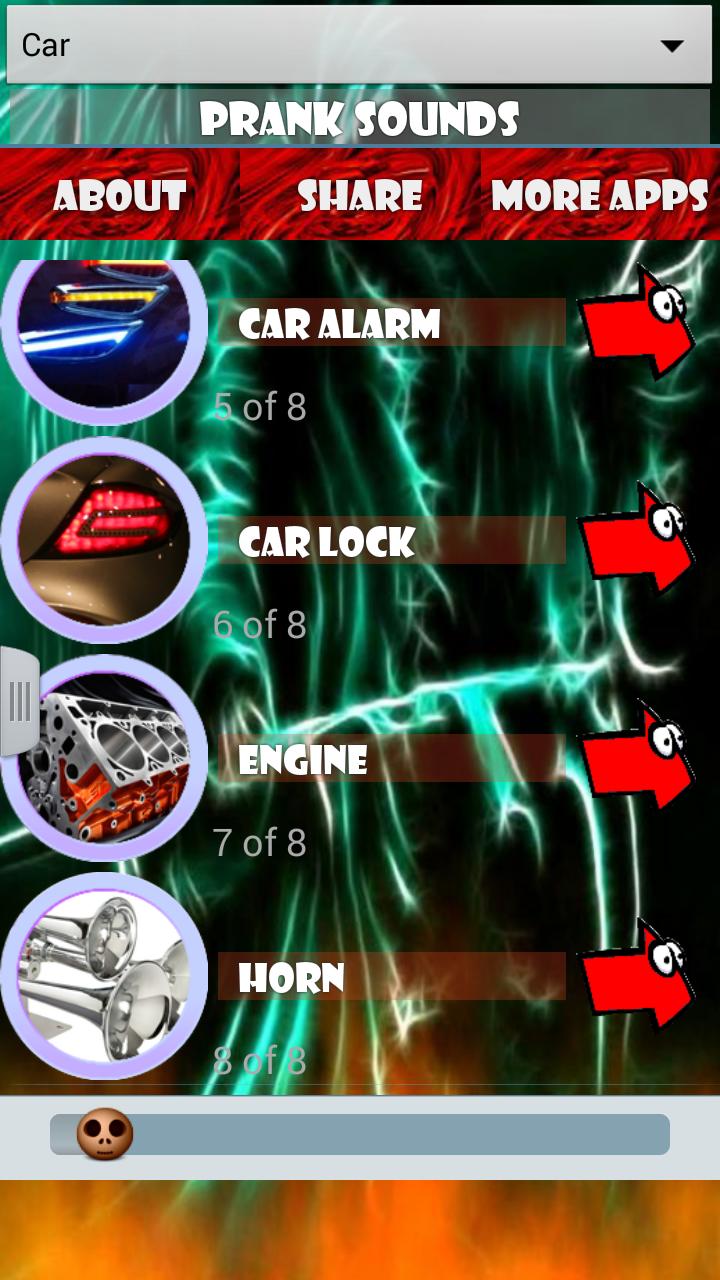Tap the skull slider bar
The width and height of the screenshot is (720, 1280).
[x=360, y=1135]
